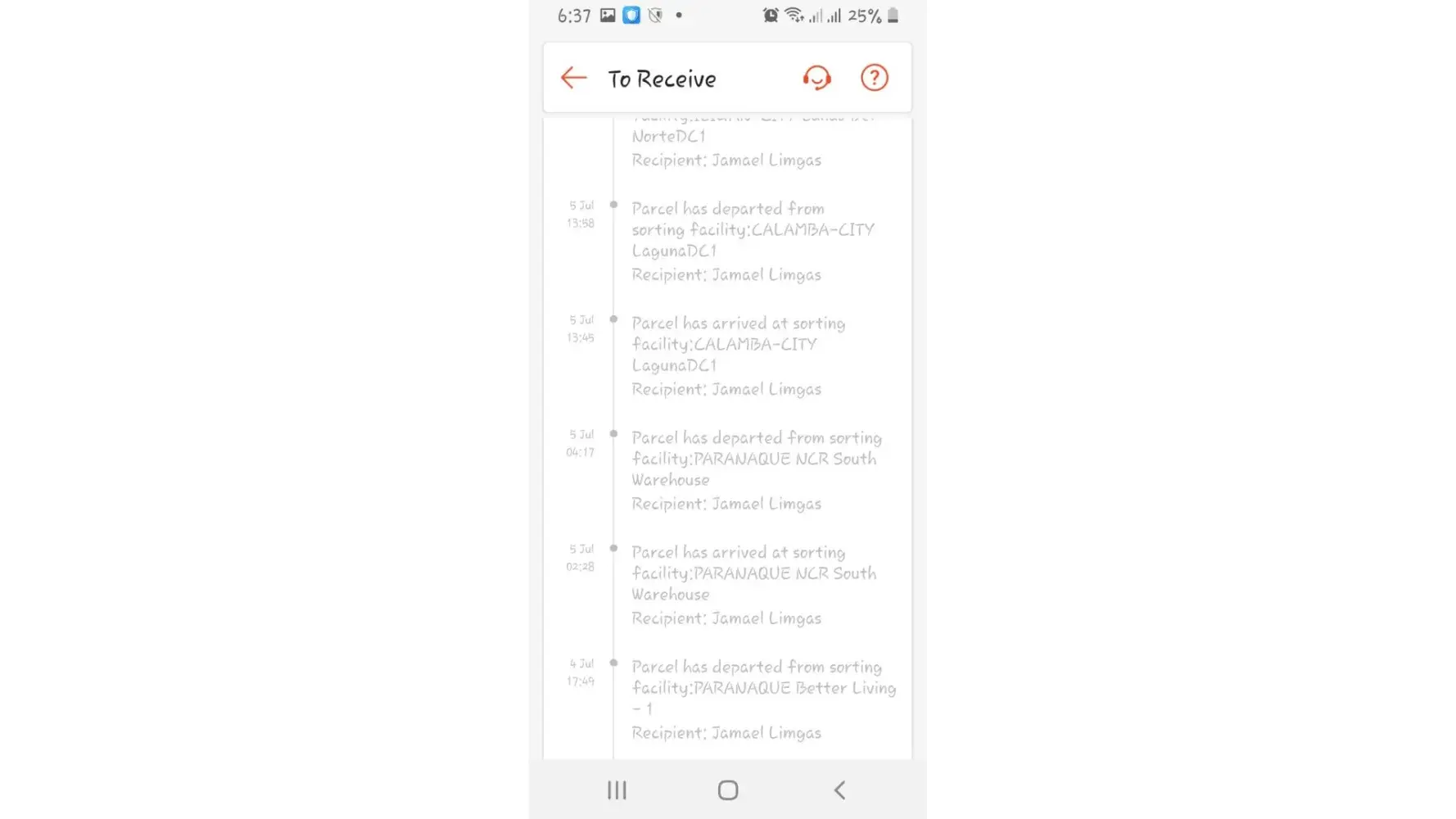Open the recent apps view
The height and width of the screenshot is (819, 1456).
click(617, 790)
